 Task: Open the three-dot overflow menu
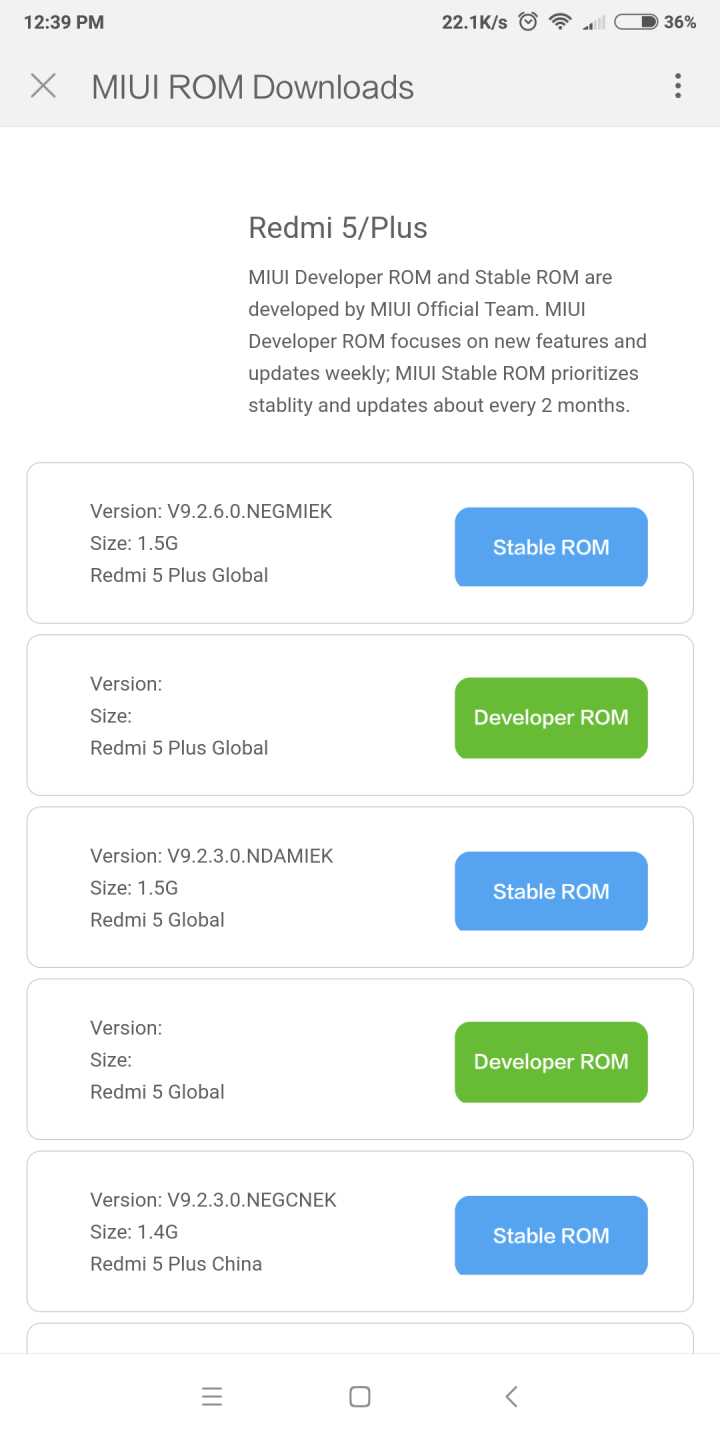pyautogui.click(x=678, y=86)
